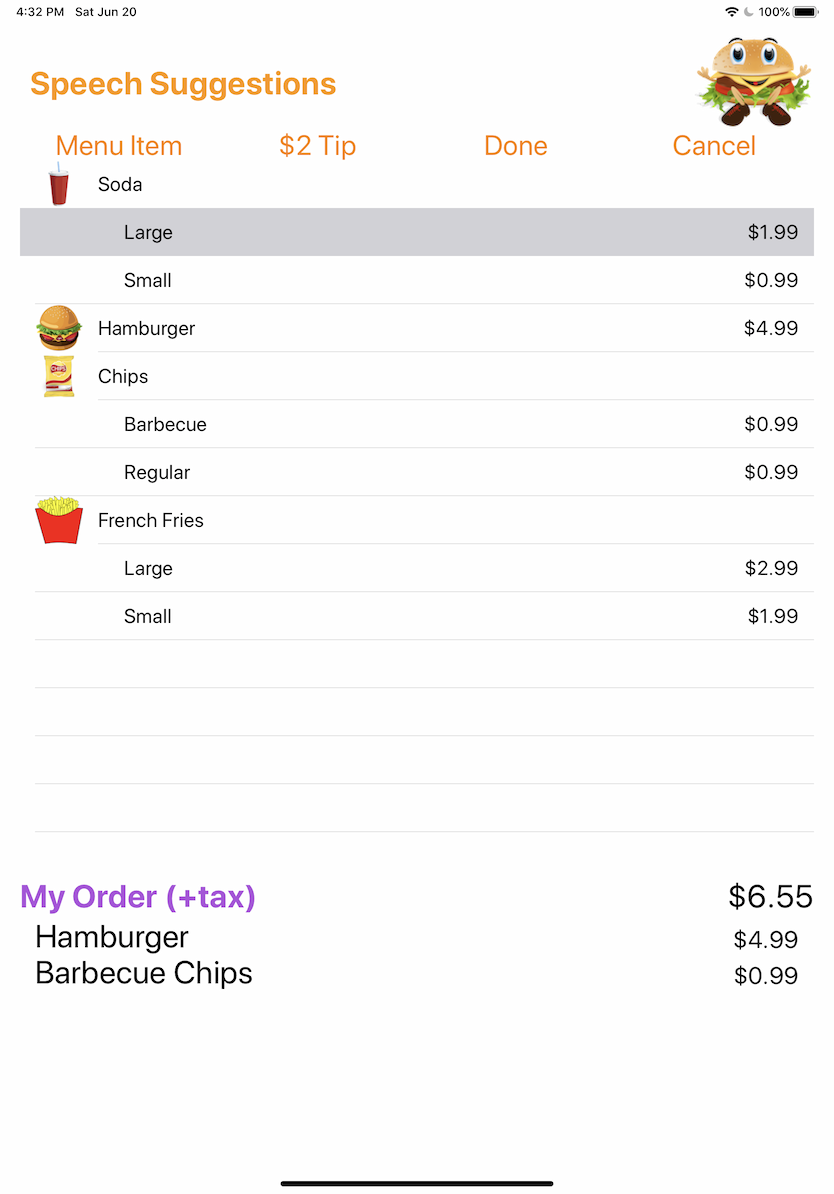The width and height of the screenshot is (834, 1194).
Task: Tap the Menu Item suggestion
Action: (119, 146)
